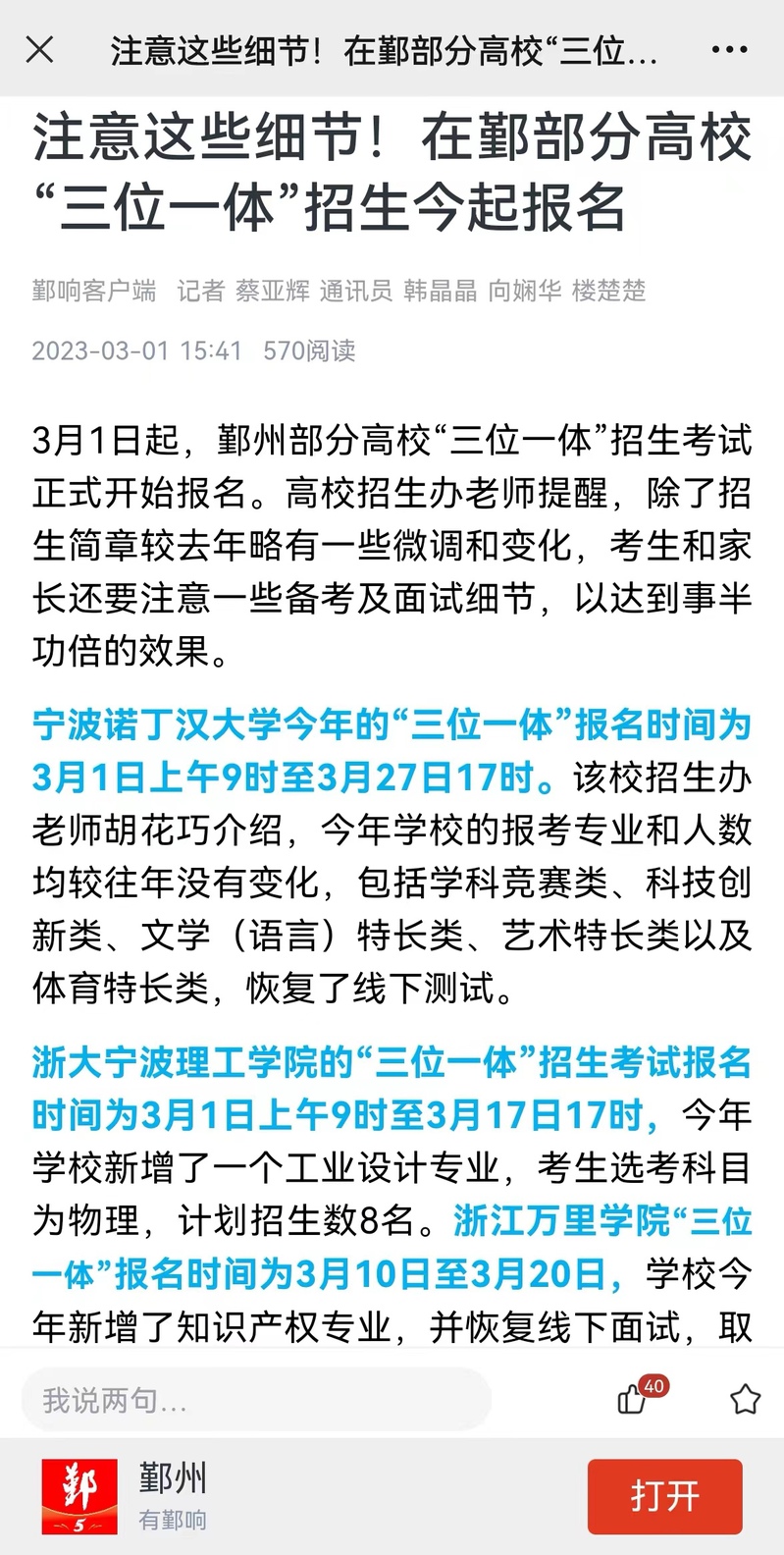
Task: Tap the 我说两句 comment field
Action: point(256,1400)
